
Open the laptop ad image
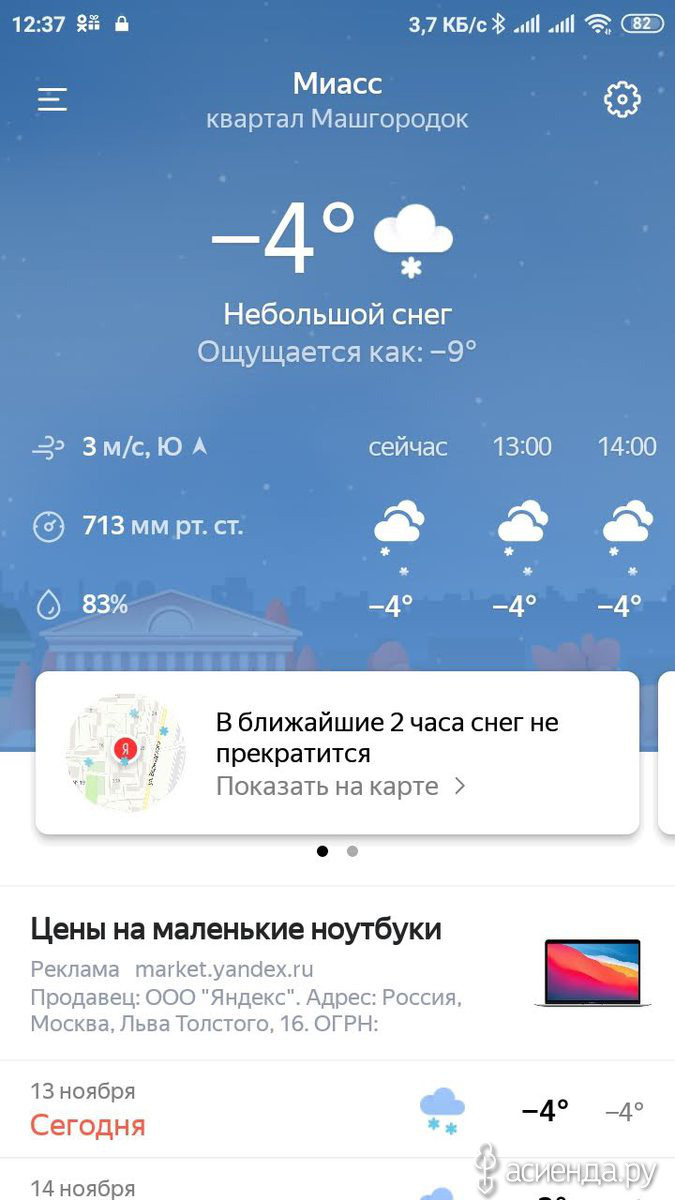point(593,972)
